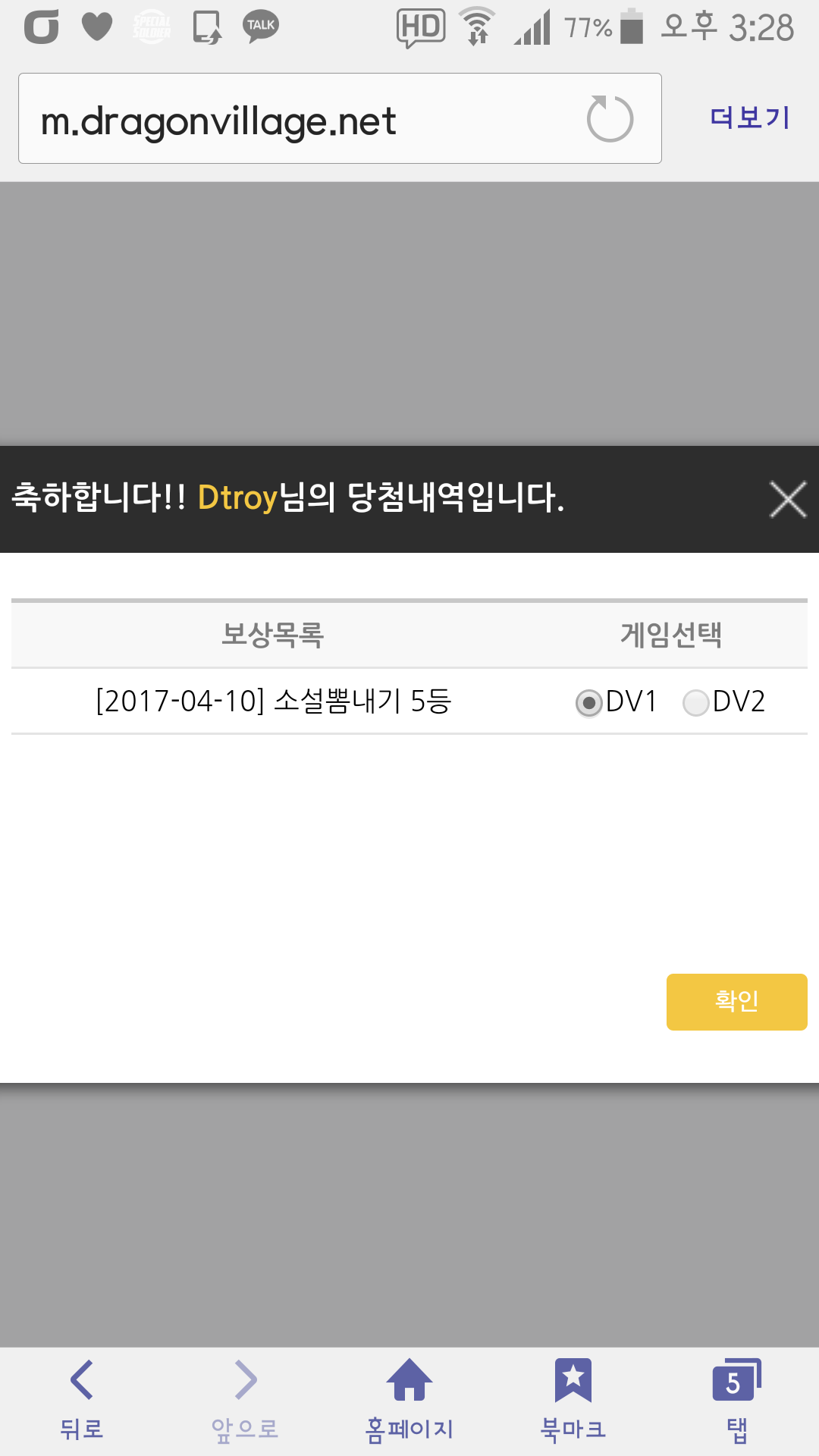Close the prize results dialog
Image resolution: width=819 pixels, height=1456 pixels.
point(788,500)
